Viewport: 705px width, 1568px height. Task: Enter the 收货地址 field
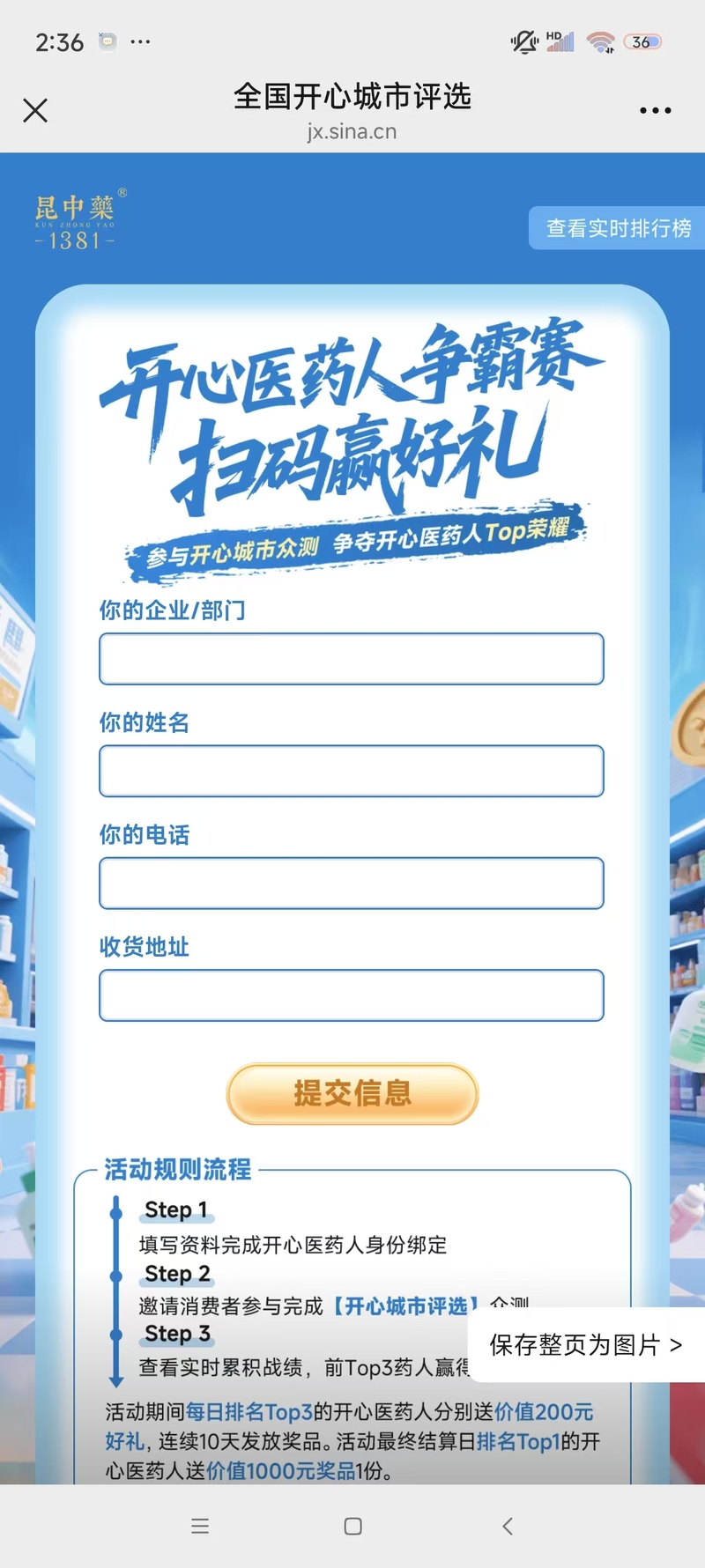click(352, 995)
